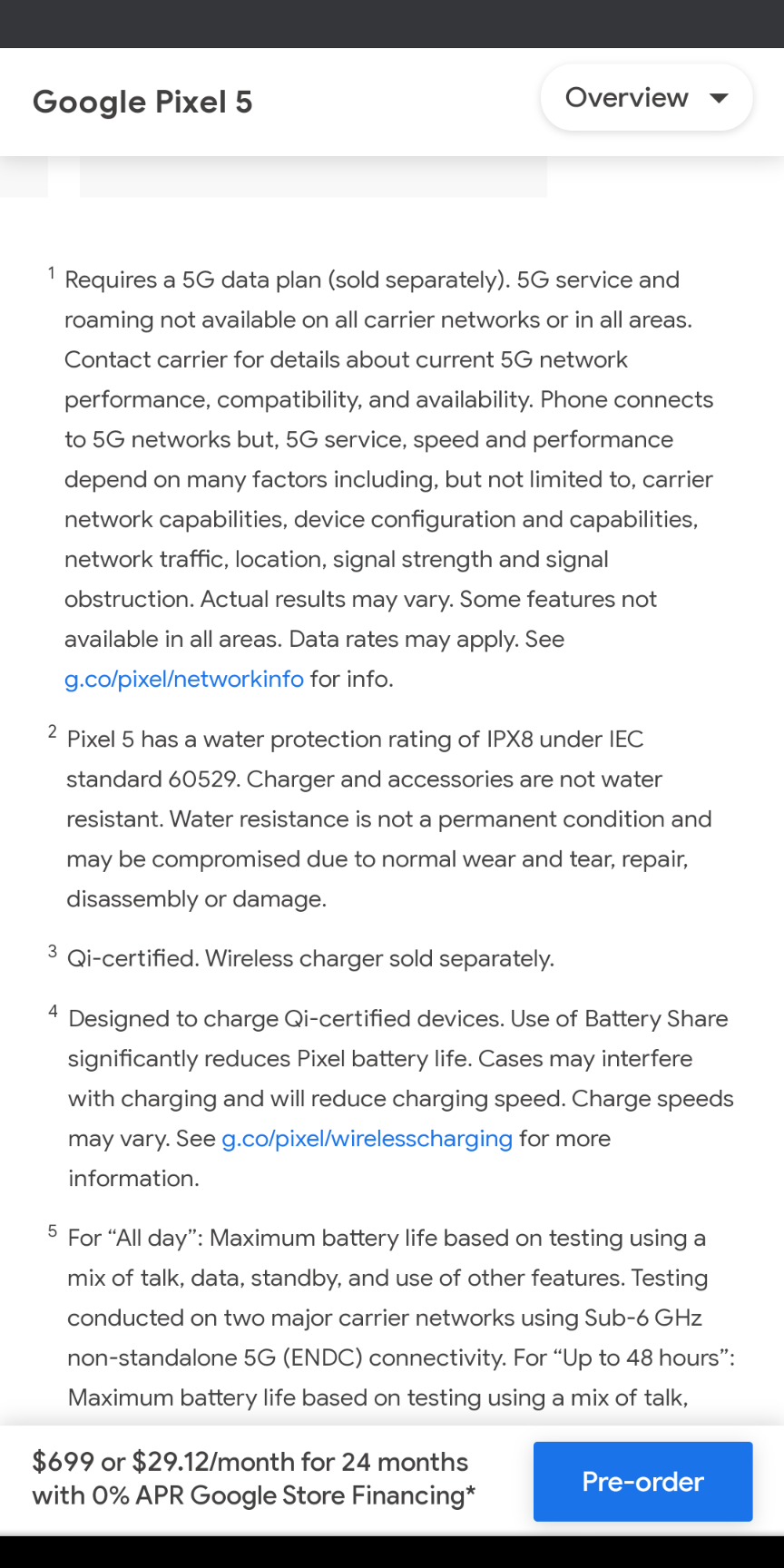
Task: Click the dropdown triangle beside Overview
Action: 720,97
